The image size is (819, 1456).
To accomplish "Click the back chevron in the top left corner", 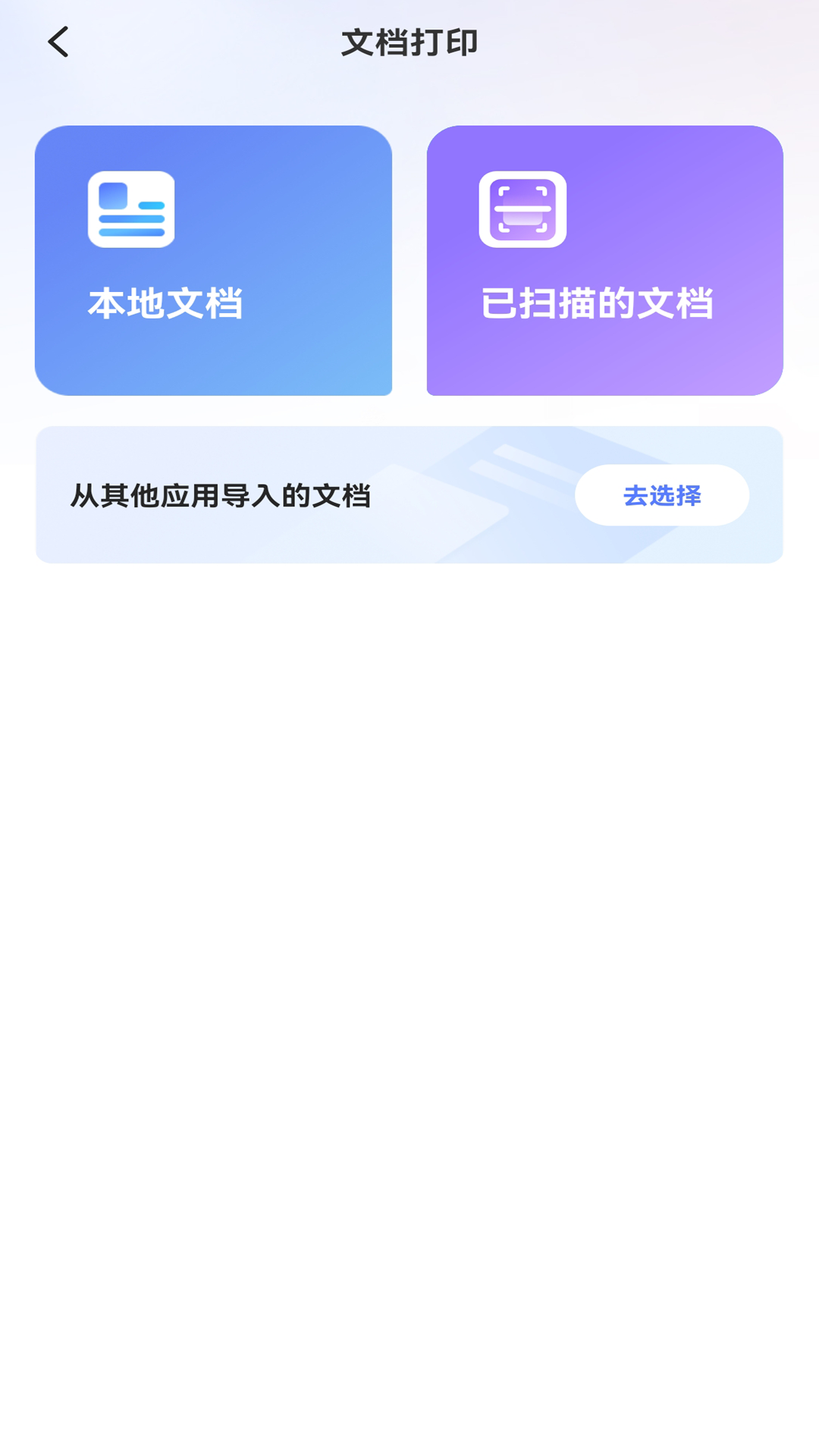I will coord(58,42).
